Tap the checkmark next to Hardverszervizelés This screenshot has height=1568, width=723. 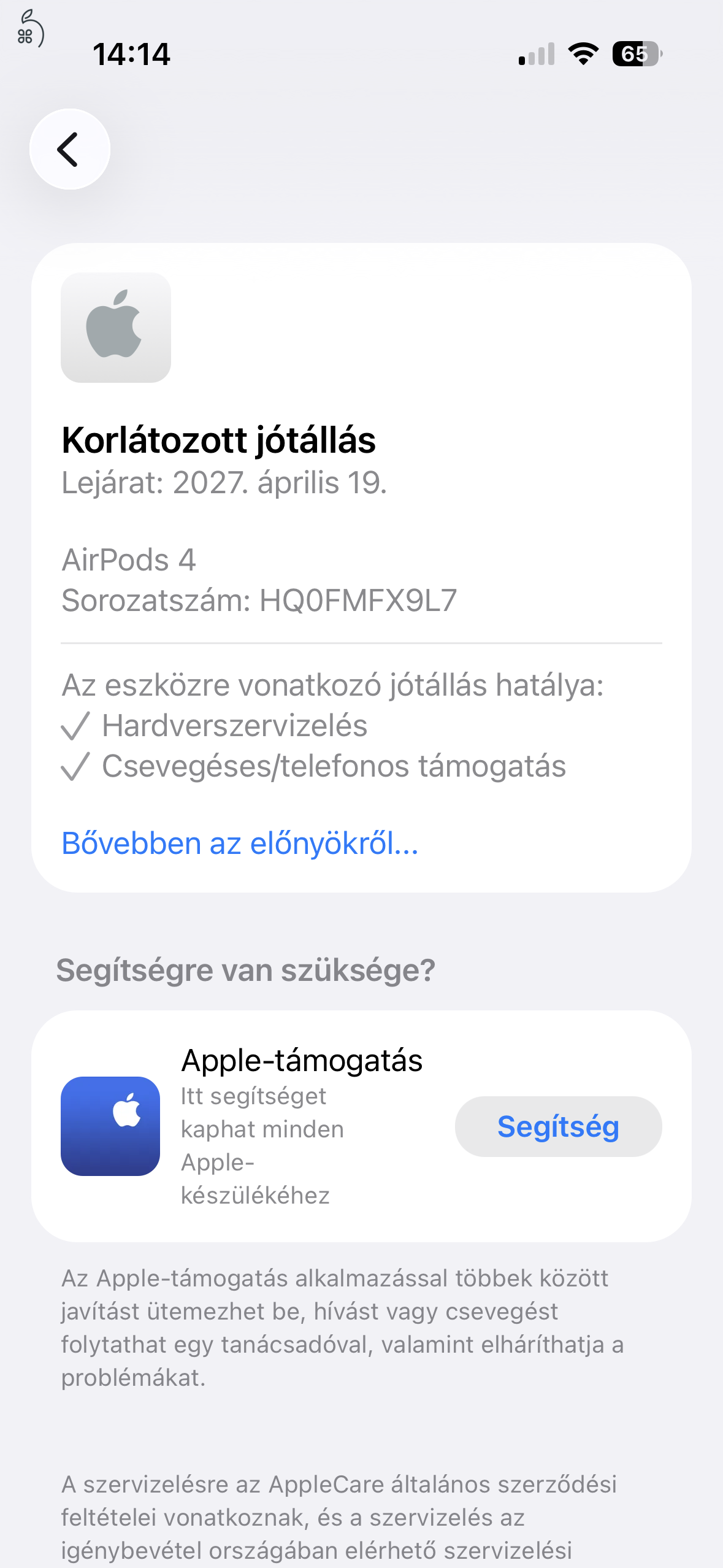(x=75, y=727)
